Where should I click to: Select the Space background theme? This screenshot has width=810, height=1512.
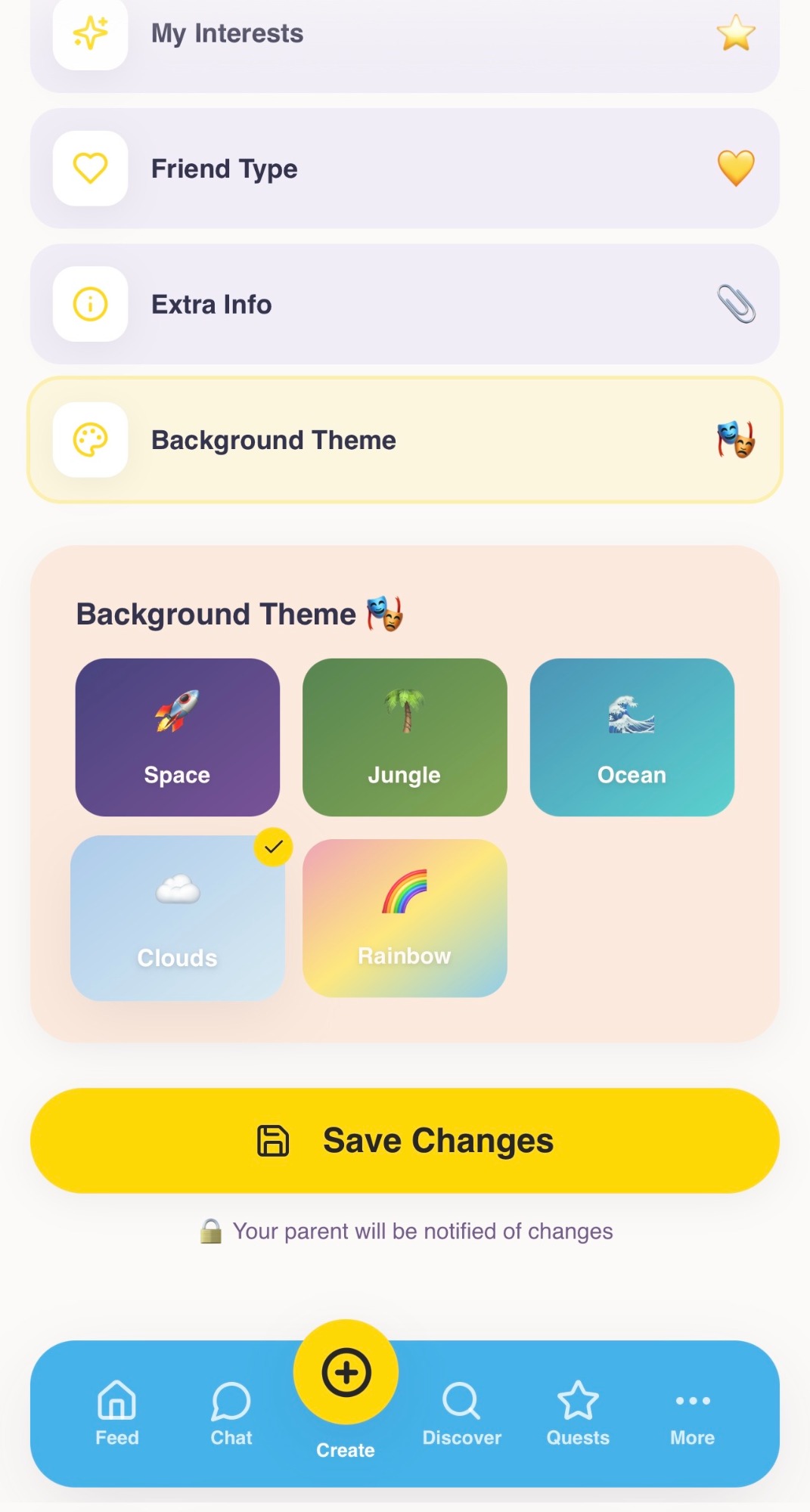(178, 737)
